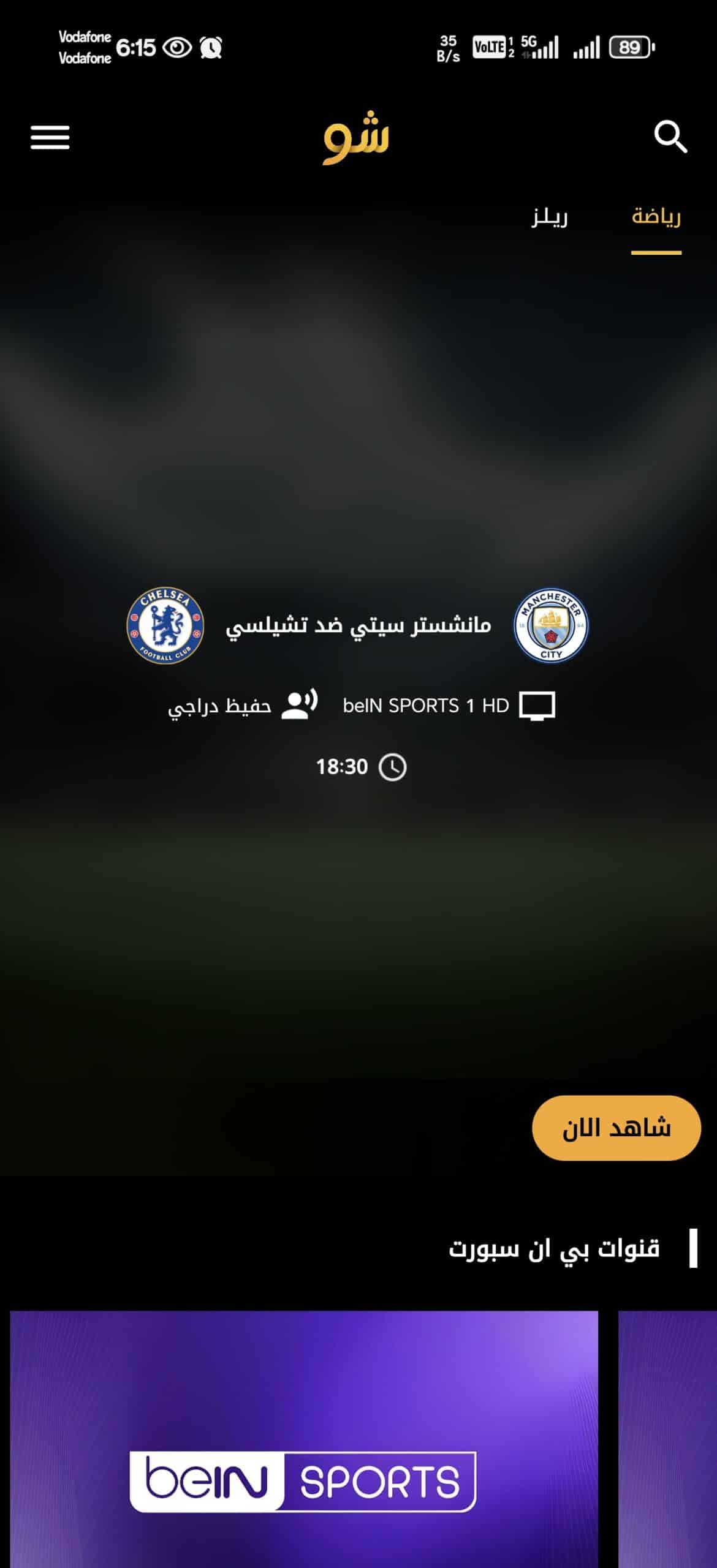The height and width of the screenshot is (1568, 717).
Task: Open the match details for مانشستر سيتي ضد تشيلسي
Action: click(x=358, y=625)
